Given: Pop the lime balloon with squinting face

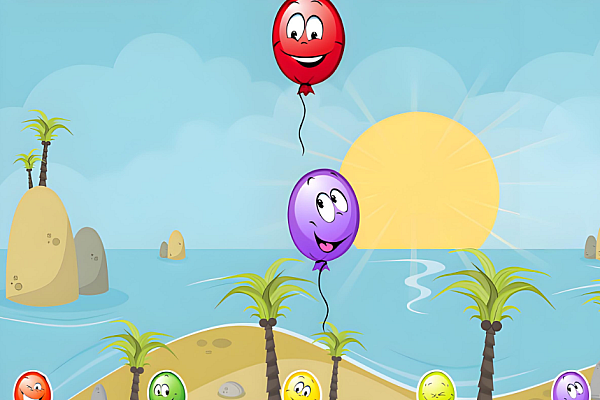Looking at the screenshot, I should click(437, 387).
